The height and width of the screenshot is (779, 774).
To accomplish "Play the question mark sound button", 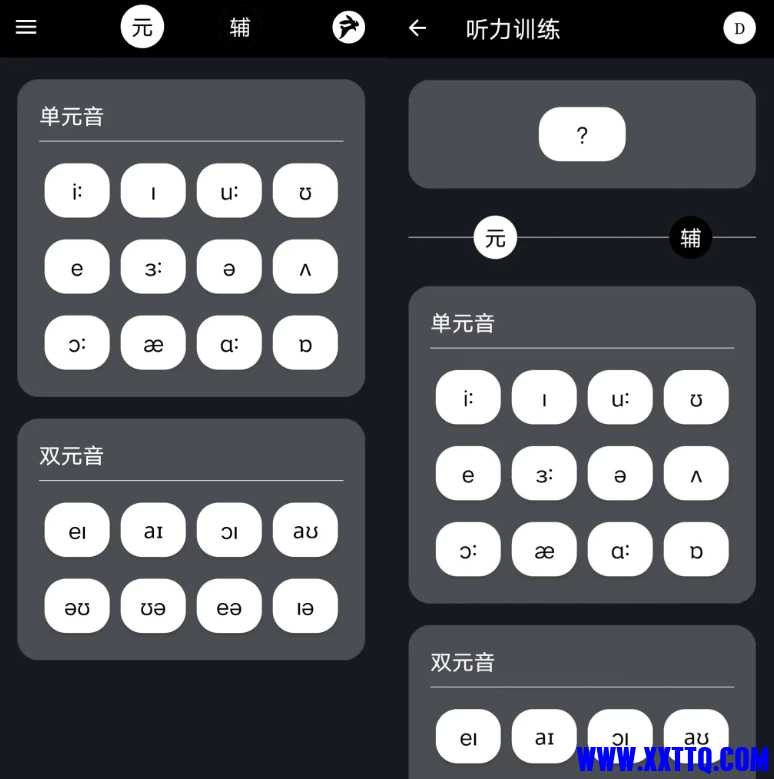I will click(582, 134).
